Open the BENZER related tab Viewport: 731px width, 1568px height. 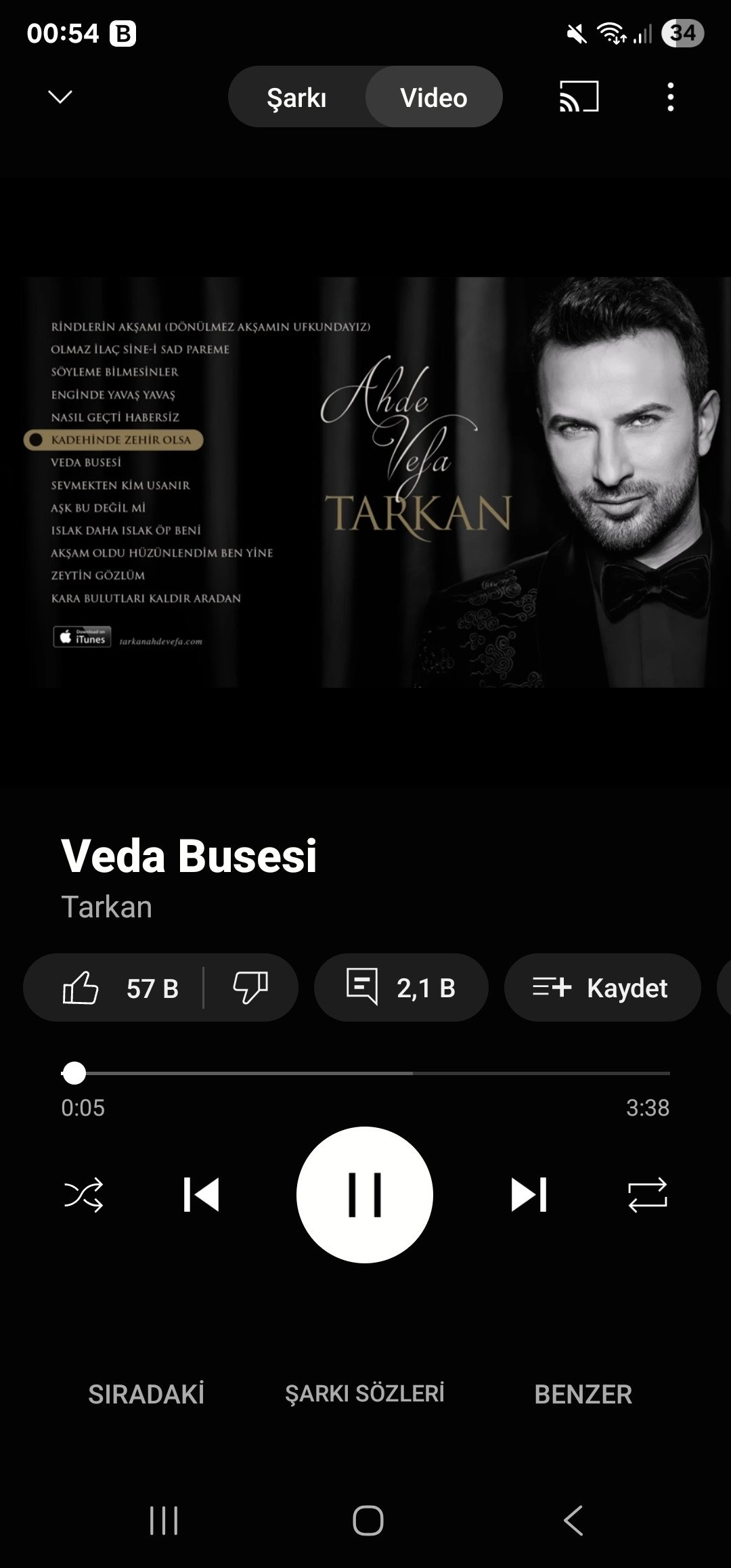[x=583, y=1395]
